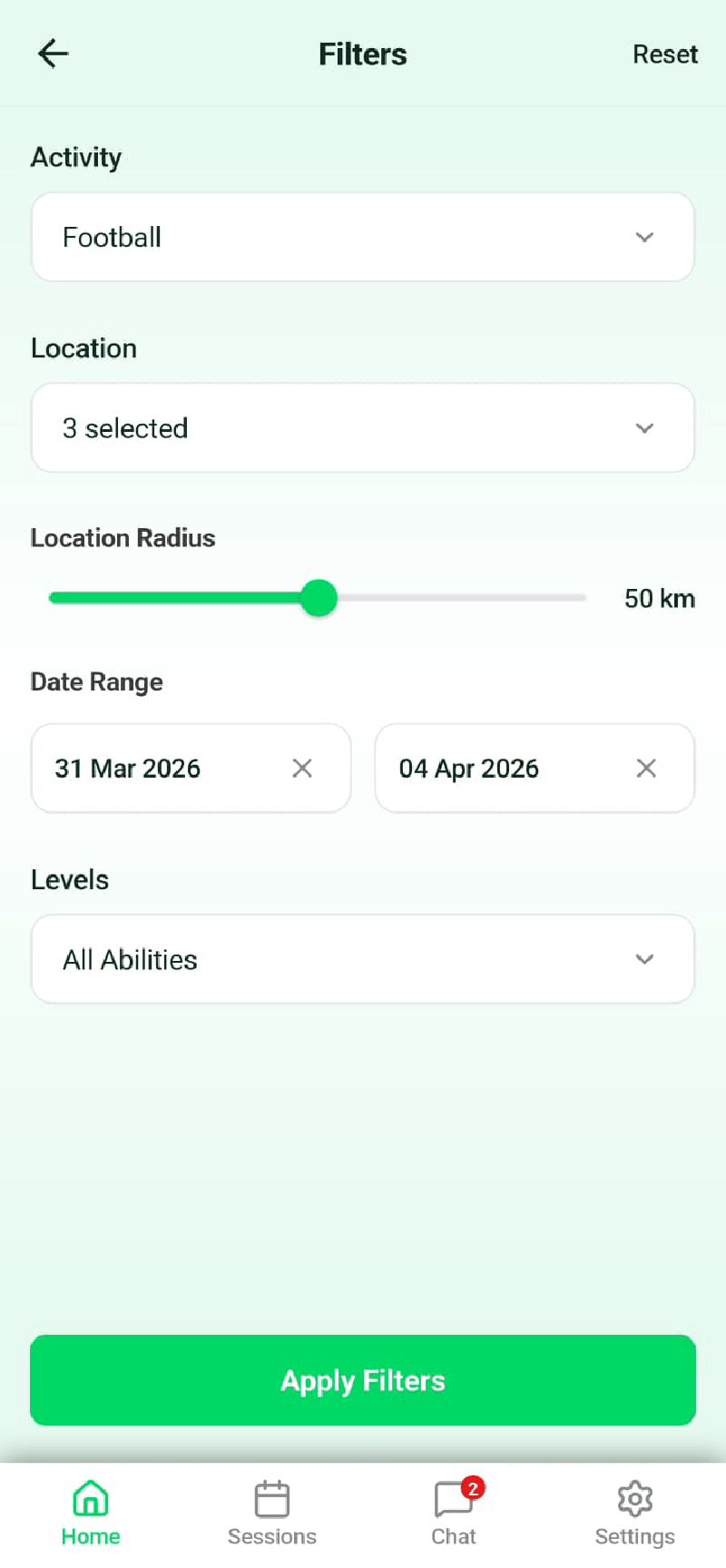The image size is (726, 1568).
Task: Expand the Activity dropdown showing Football
Action: 363,237
